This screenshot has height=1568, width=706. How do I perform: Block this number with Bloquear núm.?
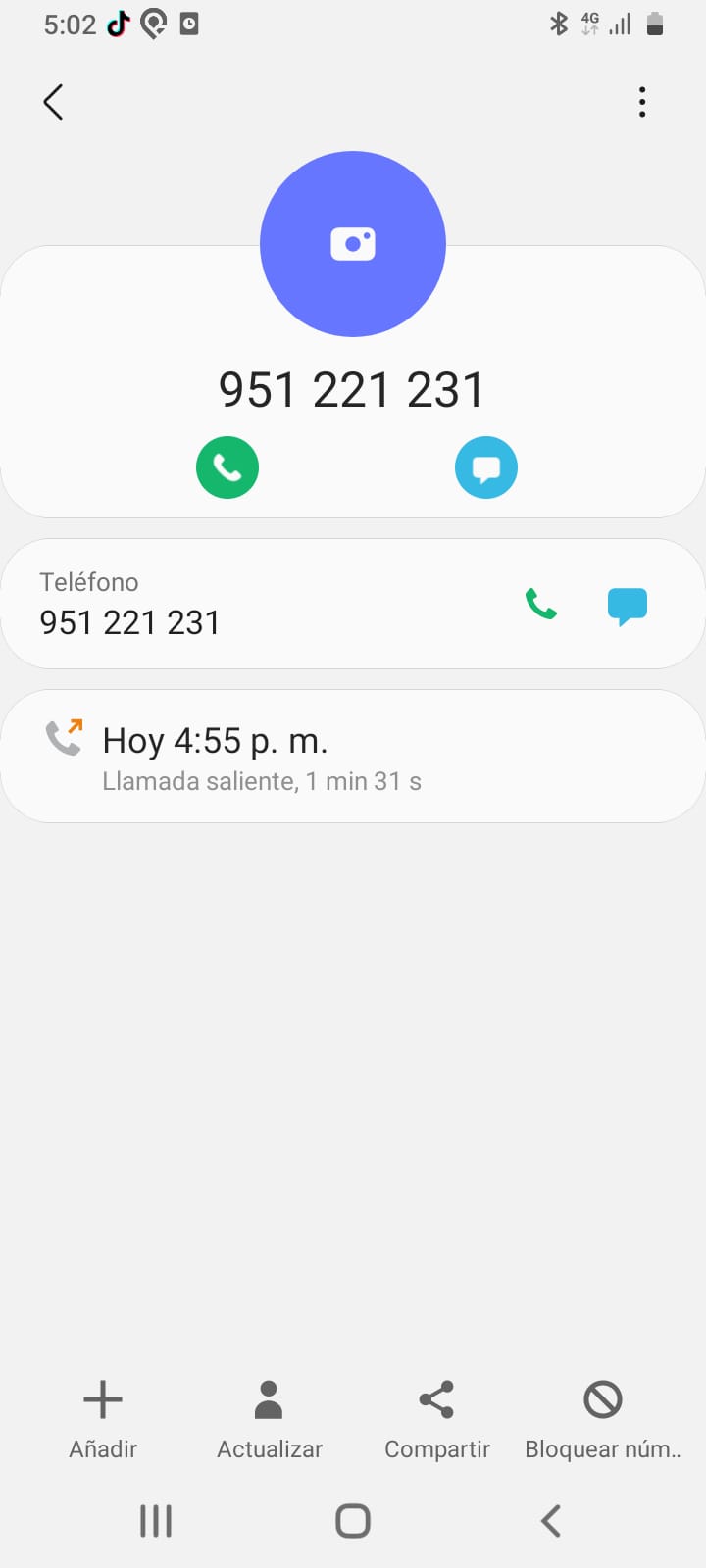(603, 1417)
